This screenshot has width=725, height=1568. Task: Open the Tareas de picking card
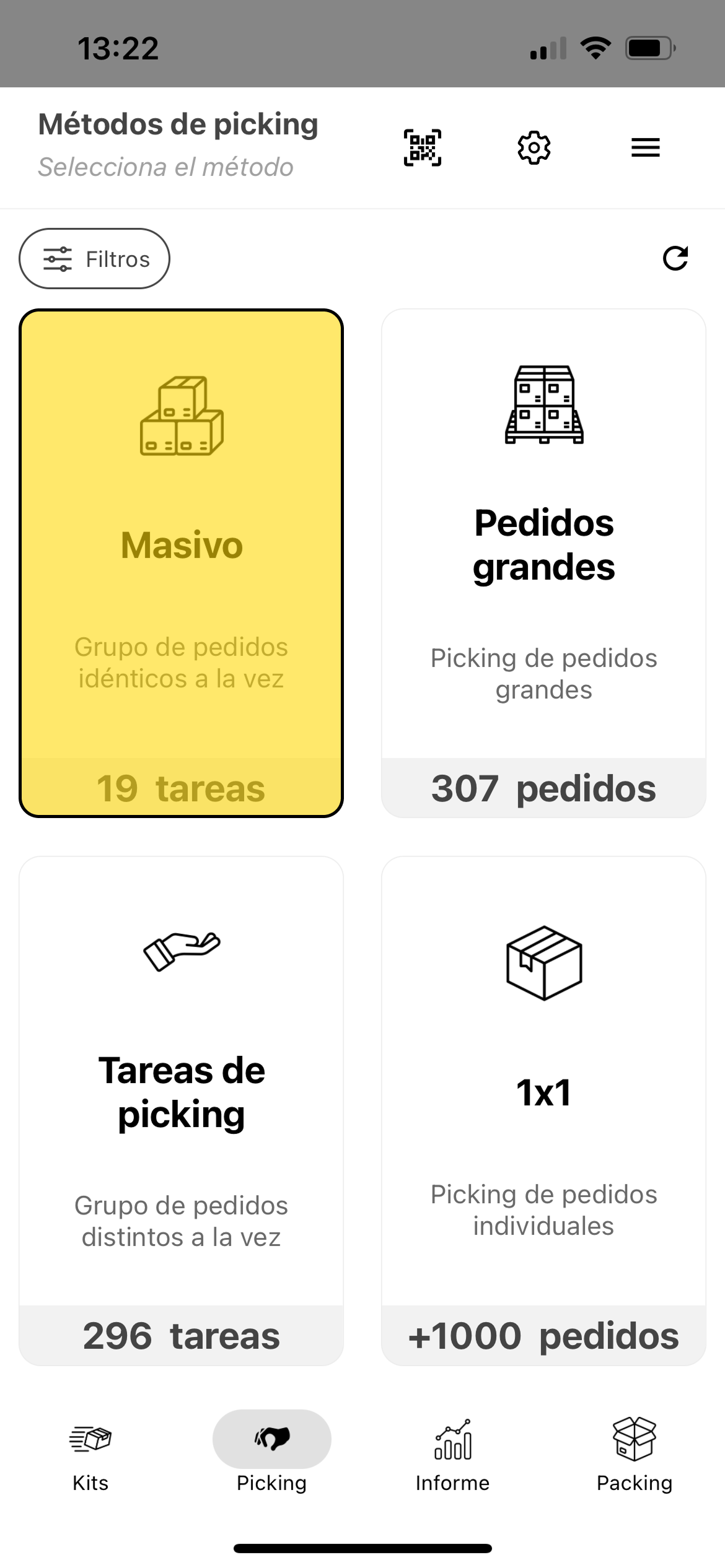point(181,1110)
